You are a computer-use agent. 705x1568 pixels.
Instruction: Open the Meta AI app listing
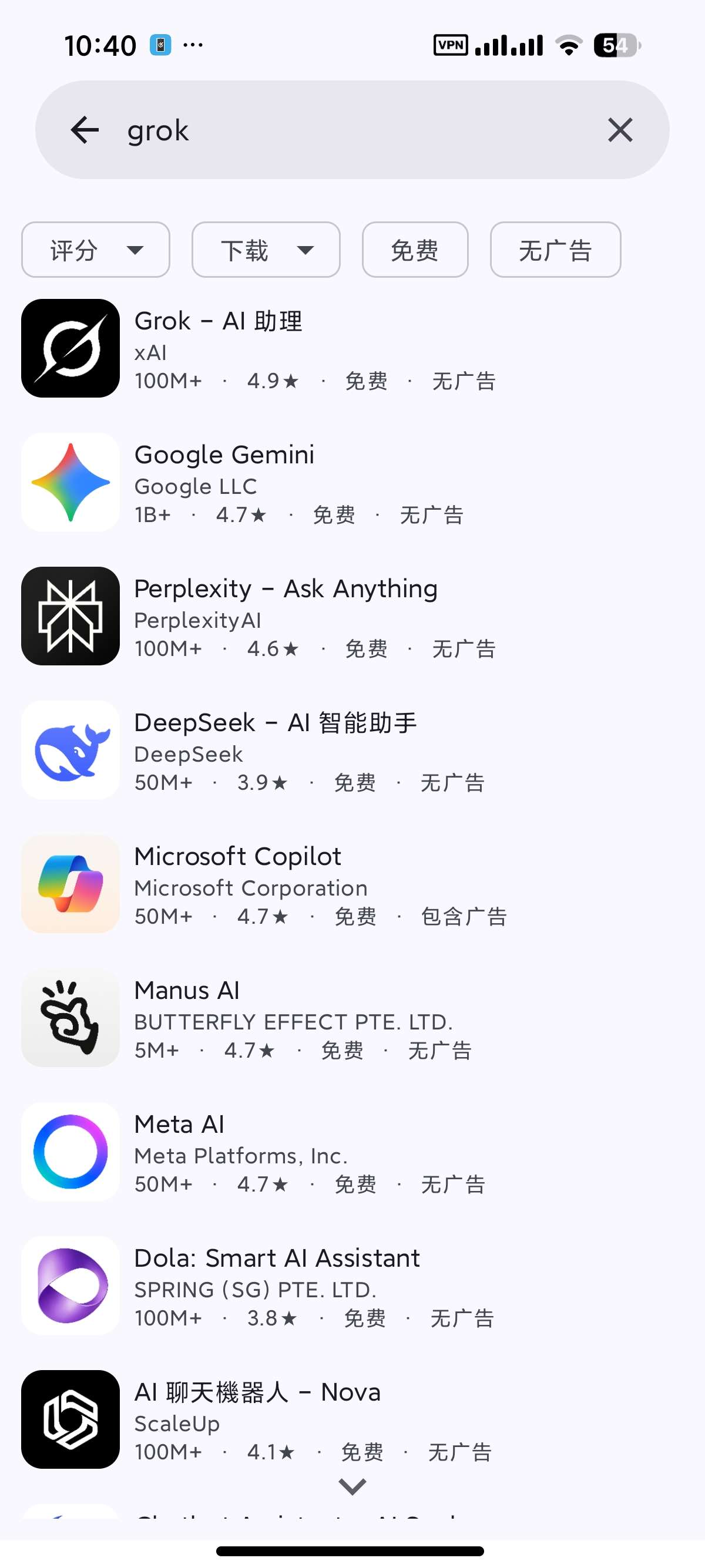pyautogui.click(x=352, y=1152)
